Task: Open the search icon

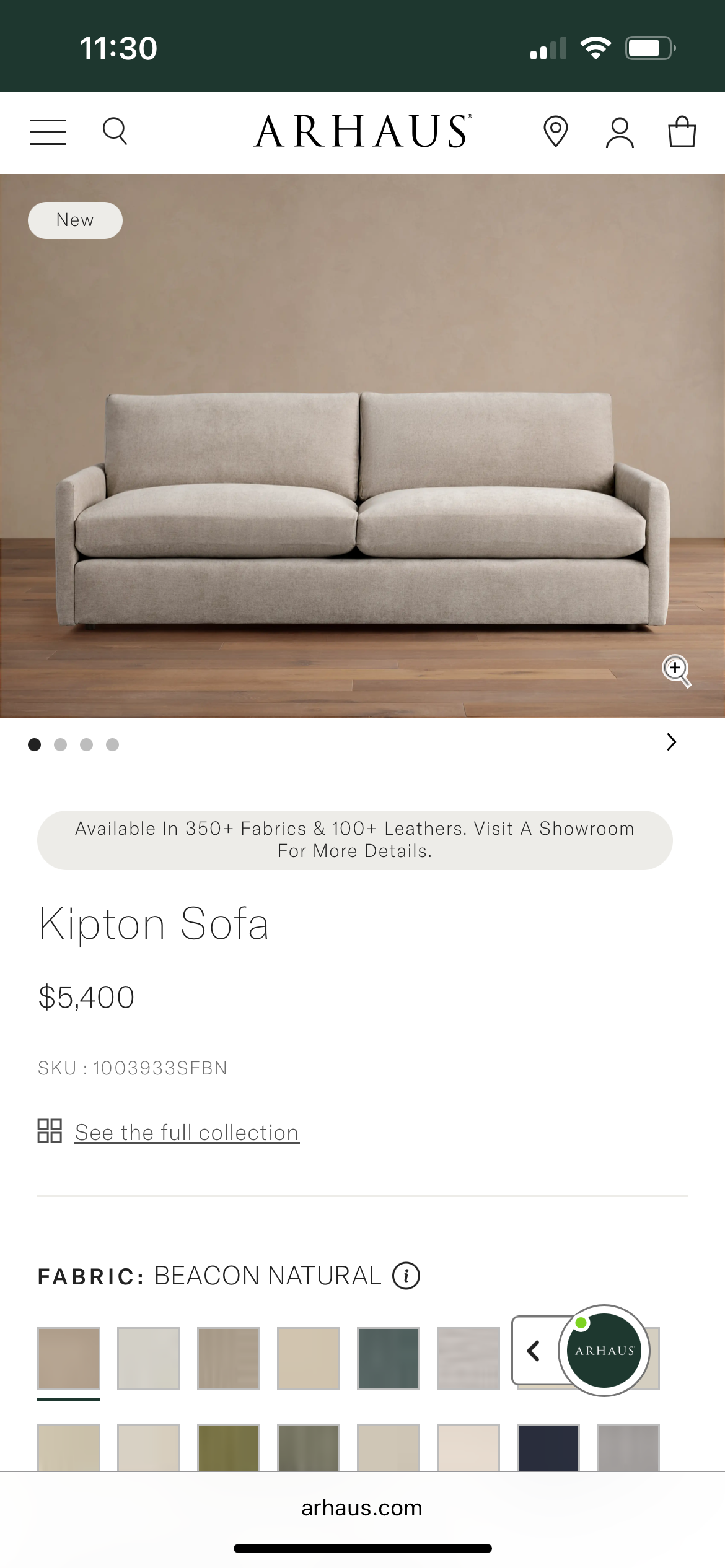Action: pos(115,131)
